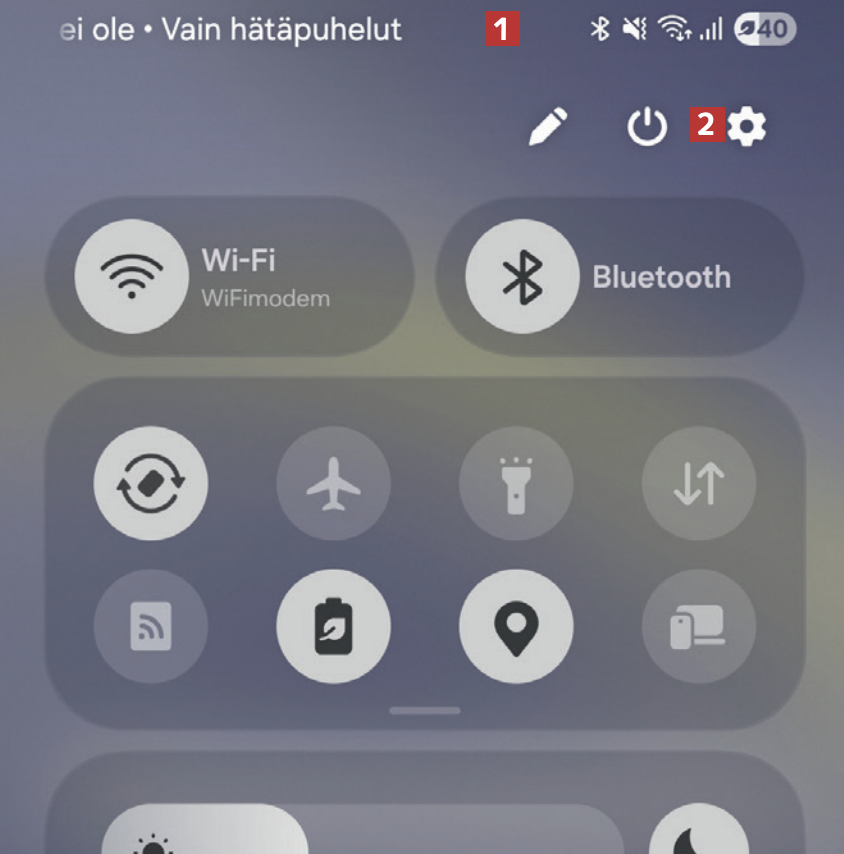Turn on mobile hotspot tile
The height and width of the screenshot is (854, 844).
[x=150, y=627]
